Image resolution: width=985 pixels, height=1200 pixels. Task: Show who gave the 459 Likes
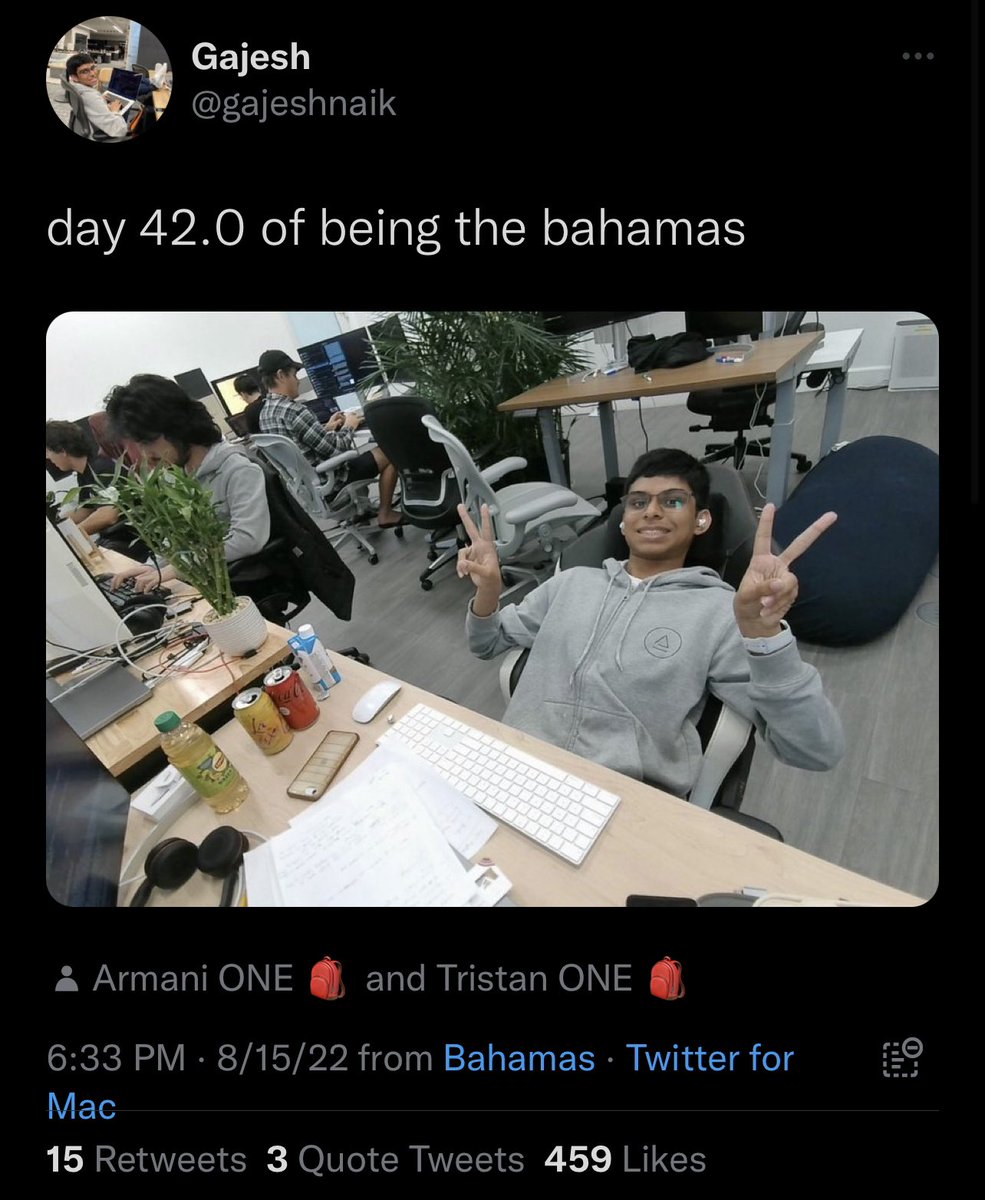pyautogui.click(x=625, y=1159)
